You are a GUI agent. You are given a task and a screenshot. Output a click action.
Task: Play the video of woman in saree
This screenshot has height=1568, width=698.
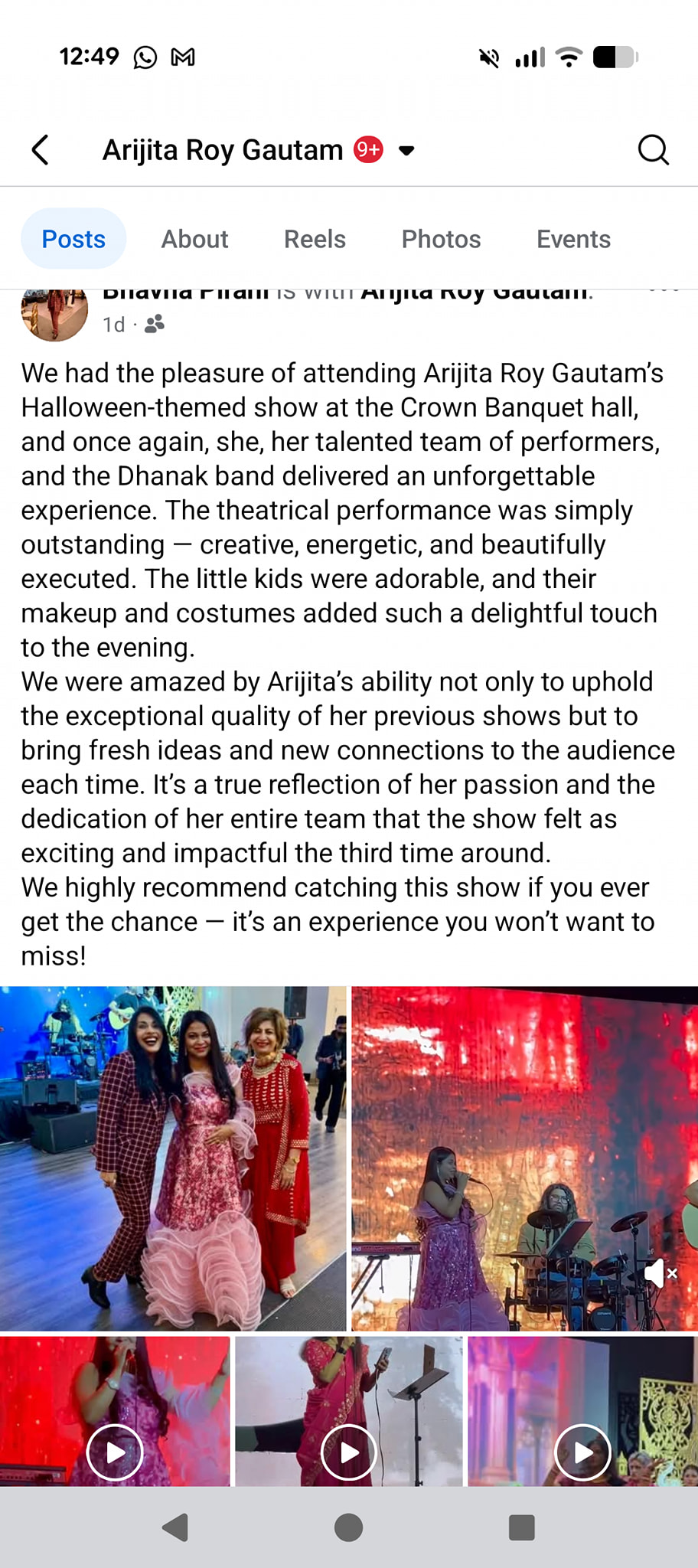tap(349, 1452)
